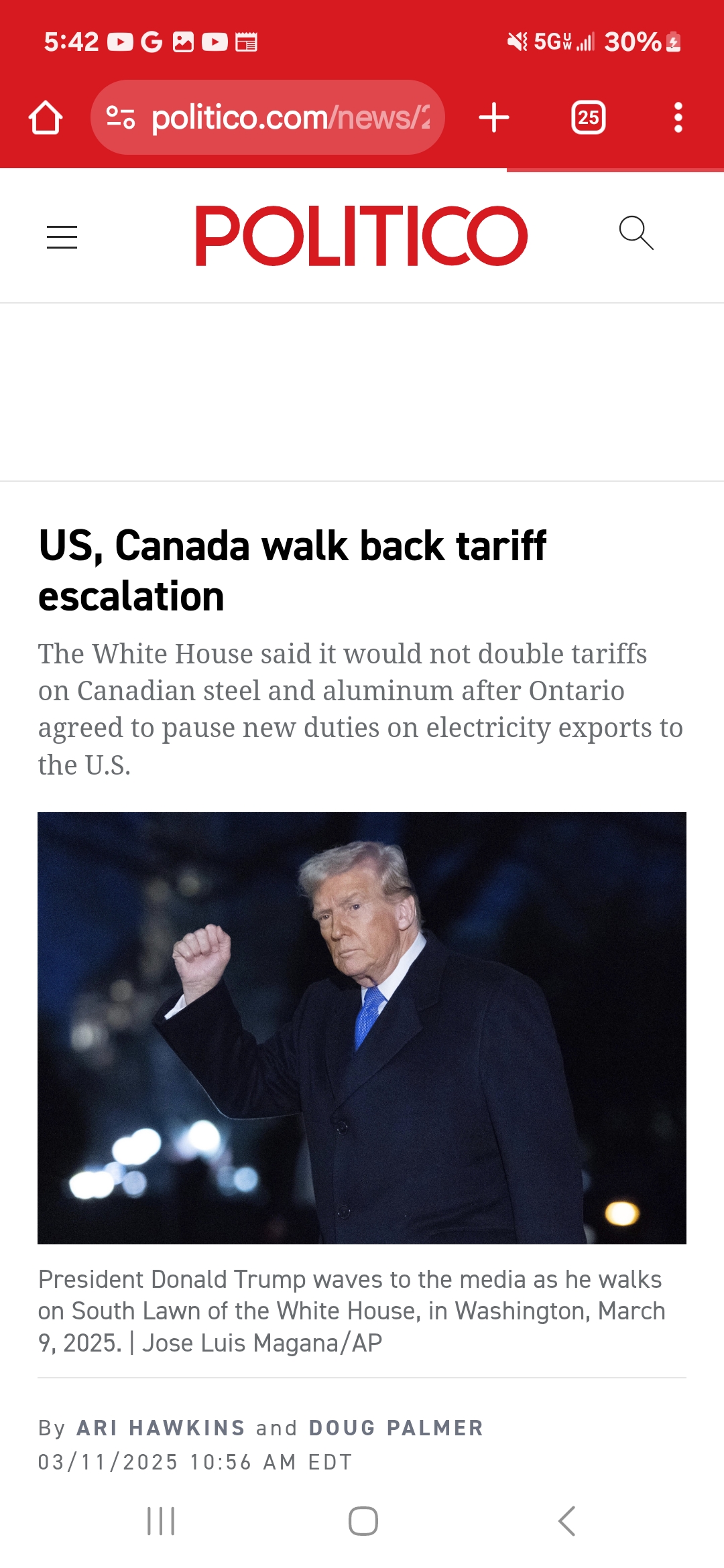
Task: Go to the browser home page
Action: click(x=46, y=118)
